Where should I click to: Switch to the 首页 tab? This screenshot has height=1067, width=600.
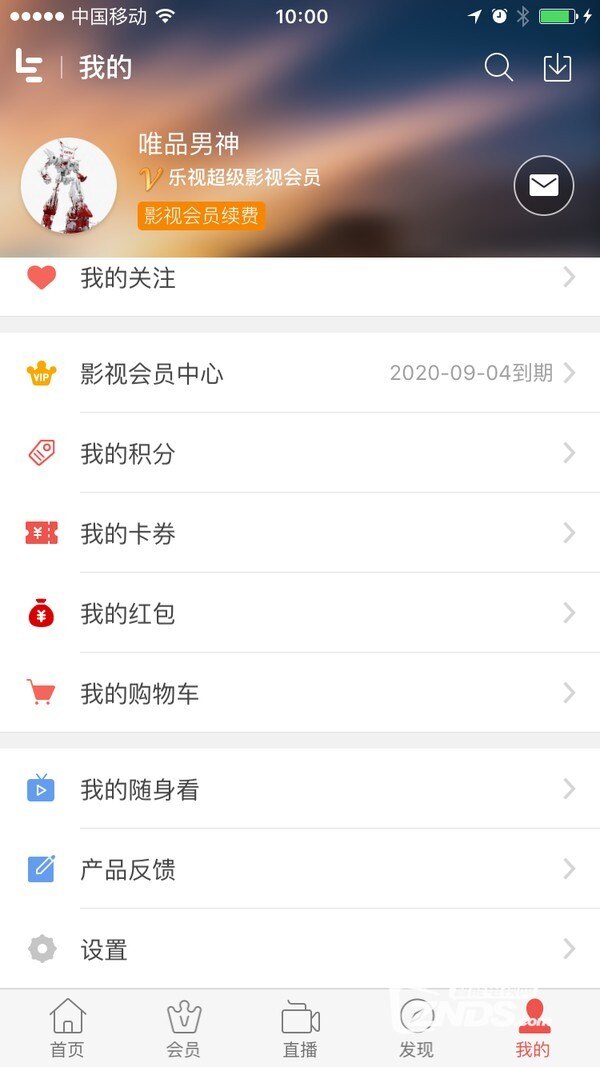coord(67,1028)
